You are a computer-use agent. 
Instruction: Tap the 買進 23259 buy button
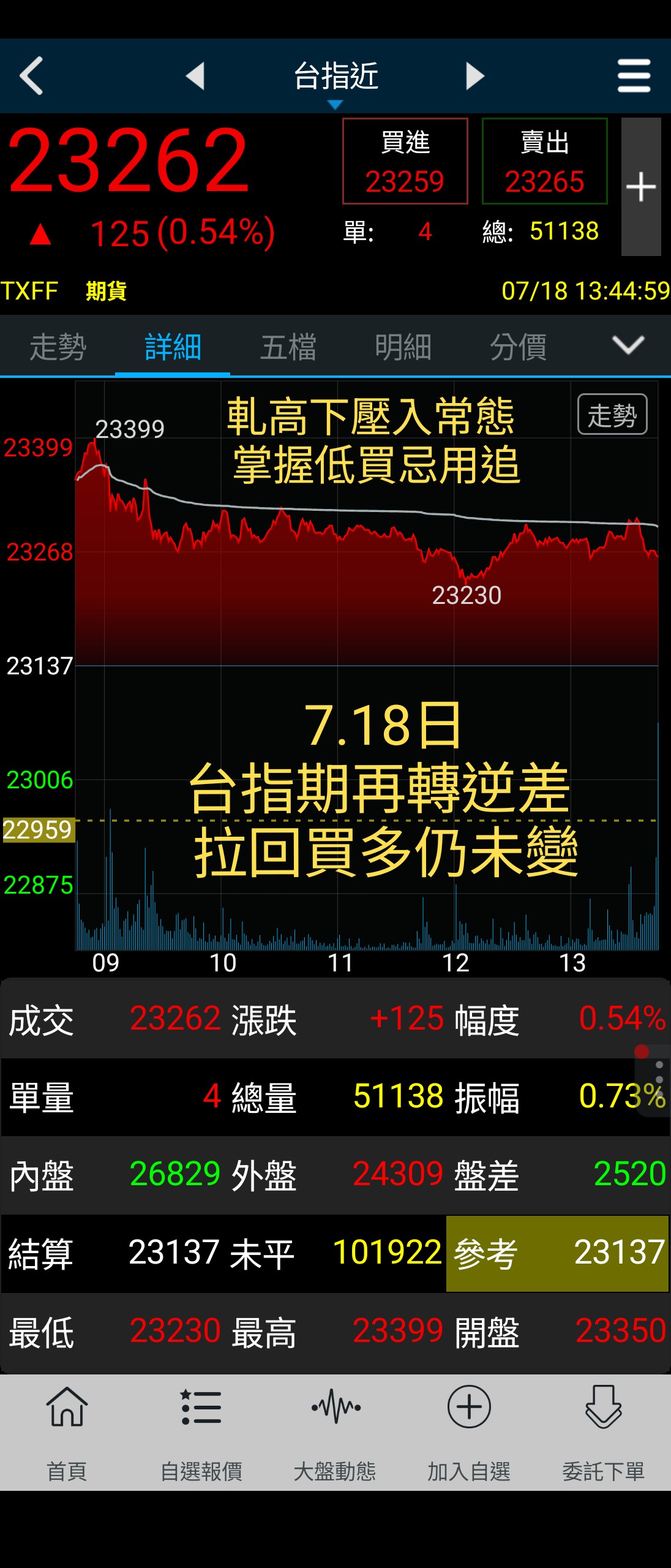tap(405, 161)
